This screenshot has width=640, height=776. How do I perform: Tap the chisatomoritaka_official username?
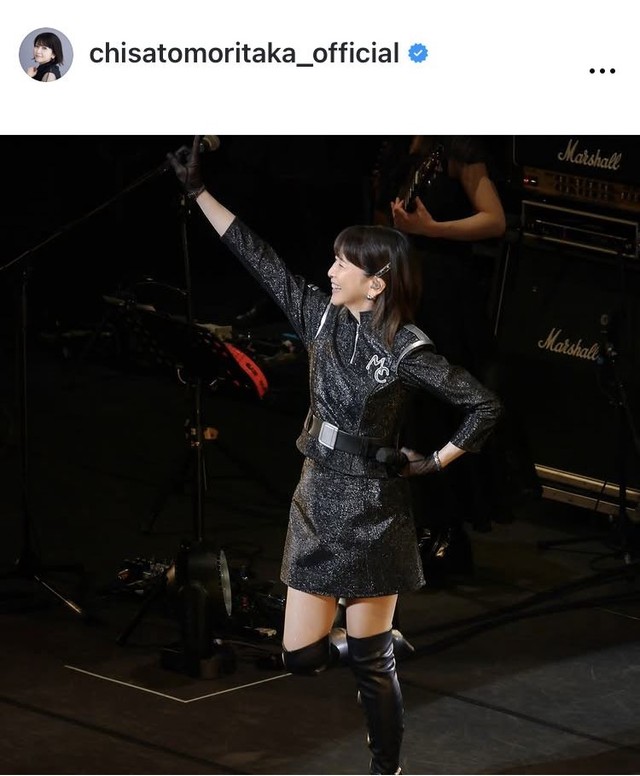[x=244, y=54]
